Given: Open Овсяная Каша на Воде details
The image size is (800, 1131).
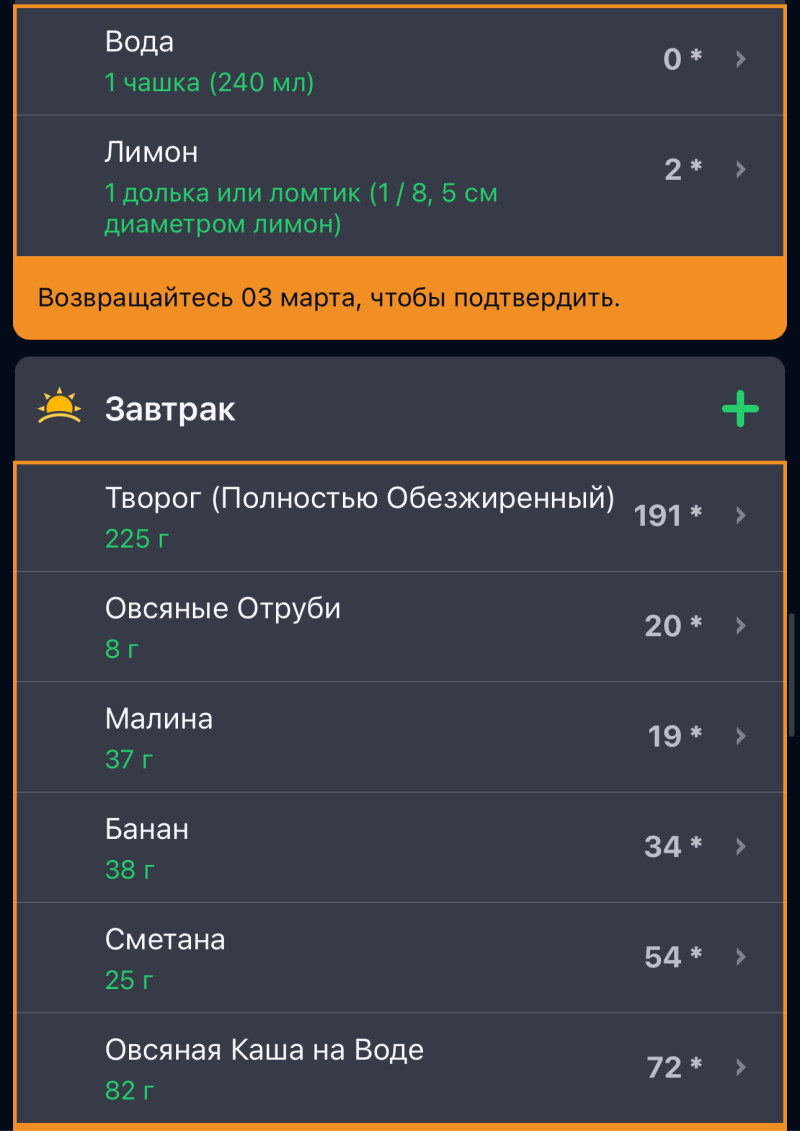Looking at the screenshot, I should point(400,1068).
